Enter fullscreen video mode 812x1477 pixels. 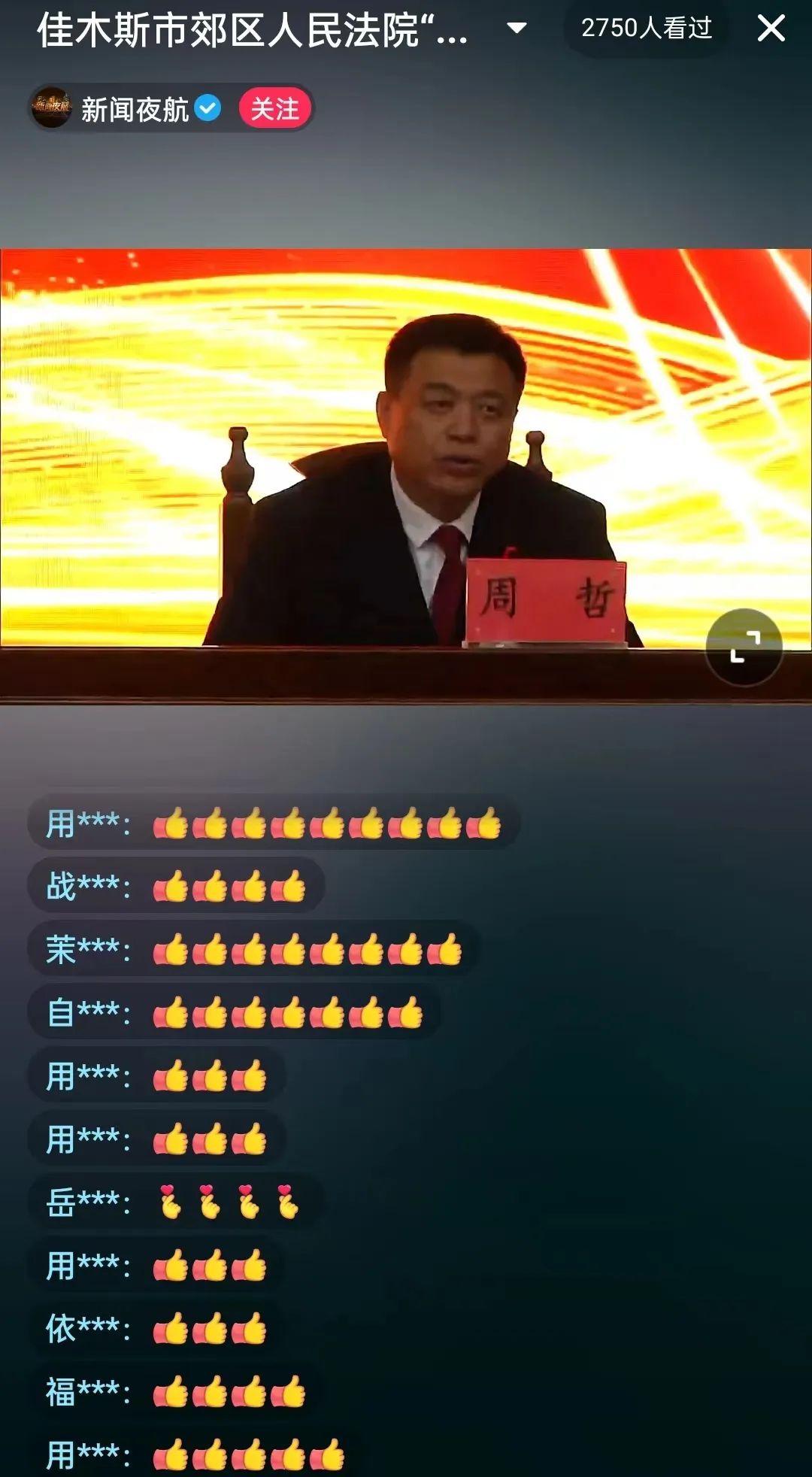click(x=744, y=647)
